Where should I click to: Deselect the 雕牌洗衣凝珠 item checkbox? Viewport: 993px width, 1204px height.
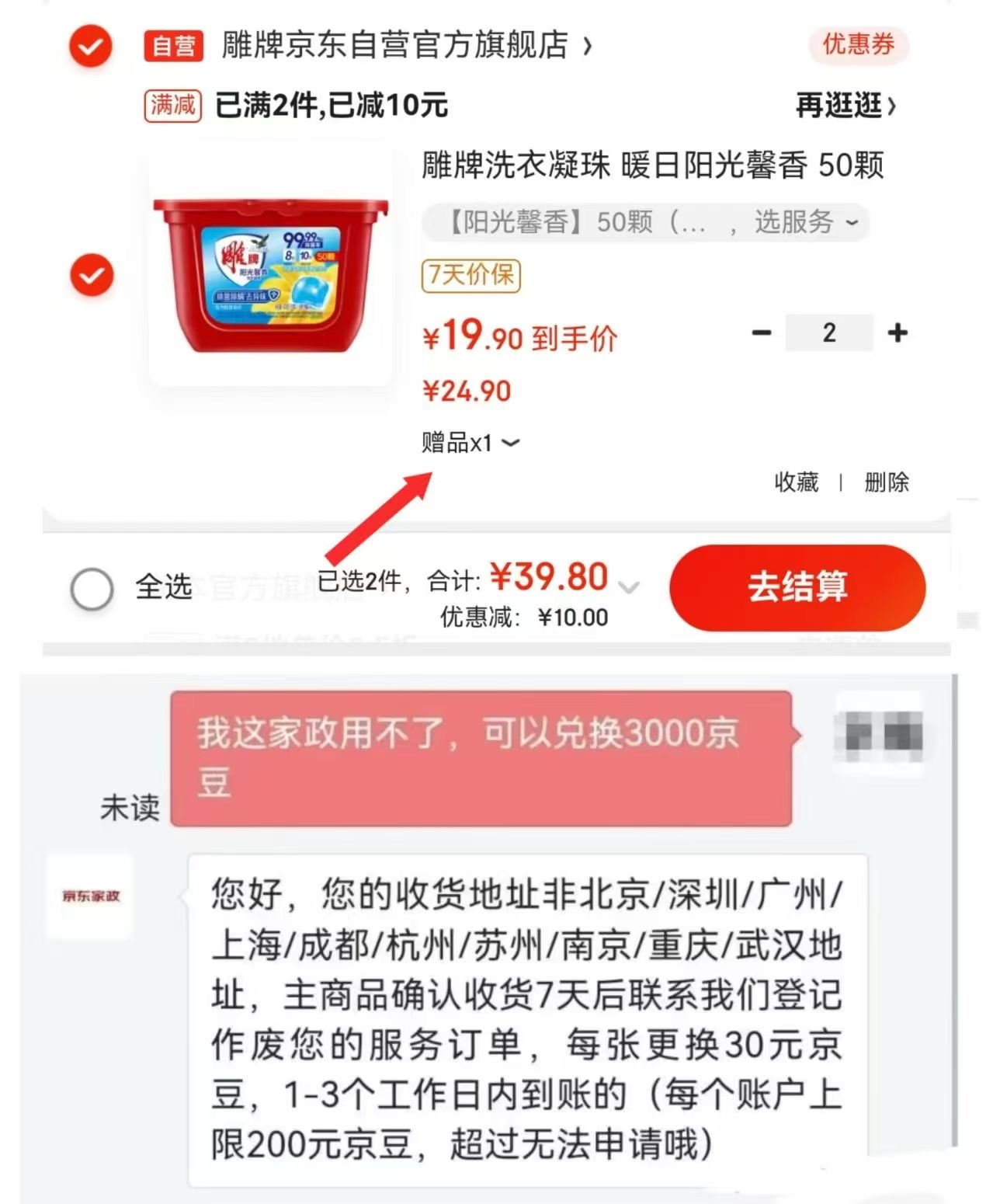[x=92, y=275]
